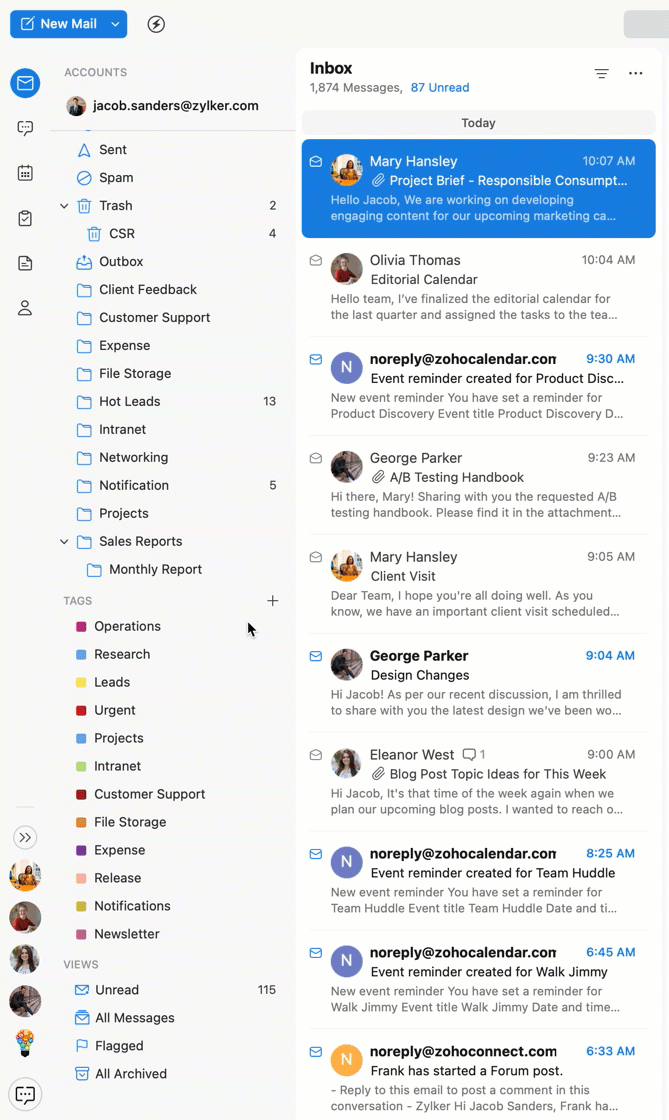Open the Monthly Report subfolder
Screen dimensions: 669x1120
[x=155, y=569]
